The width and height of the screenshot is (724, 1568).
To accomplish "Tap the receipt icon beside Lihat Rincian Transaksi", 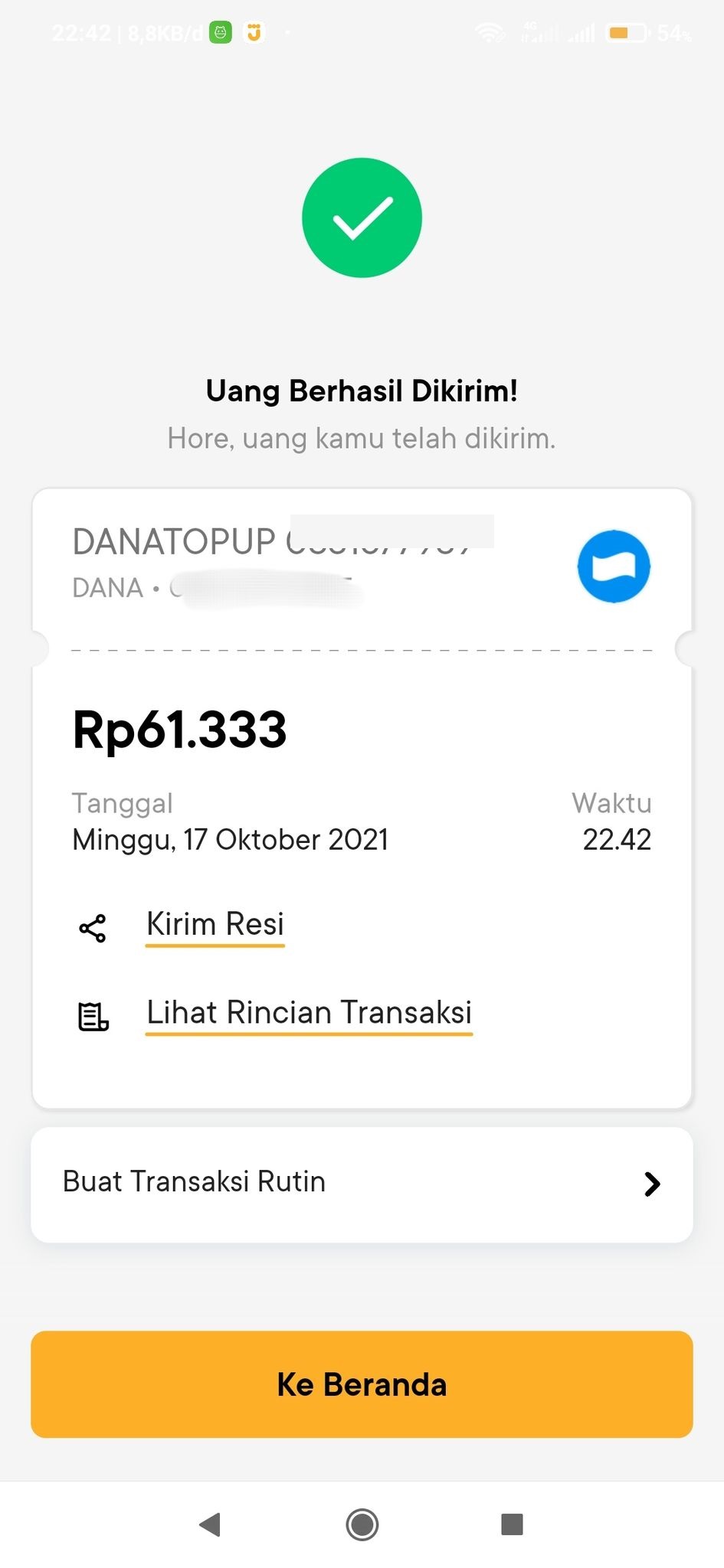I will 93,1017.
